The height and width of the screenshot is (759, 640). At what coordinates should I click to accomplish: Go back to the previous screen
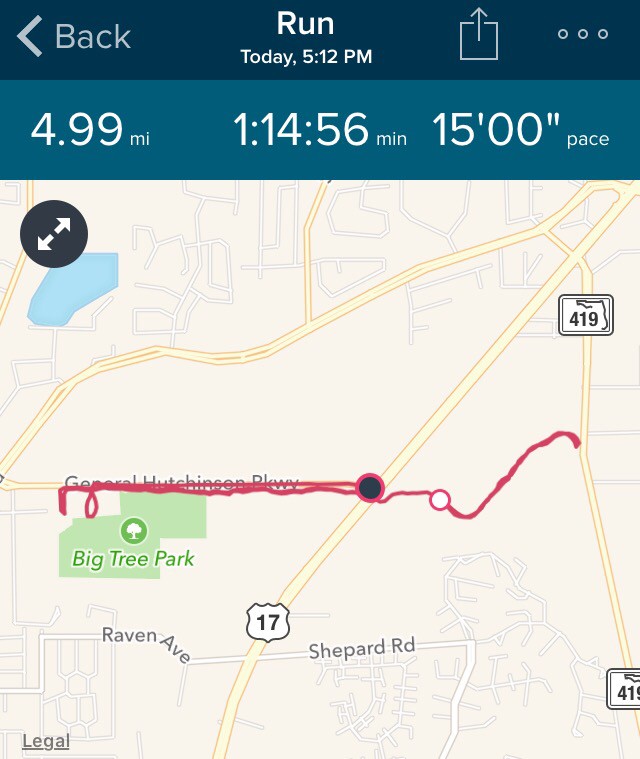[76, 37]
